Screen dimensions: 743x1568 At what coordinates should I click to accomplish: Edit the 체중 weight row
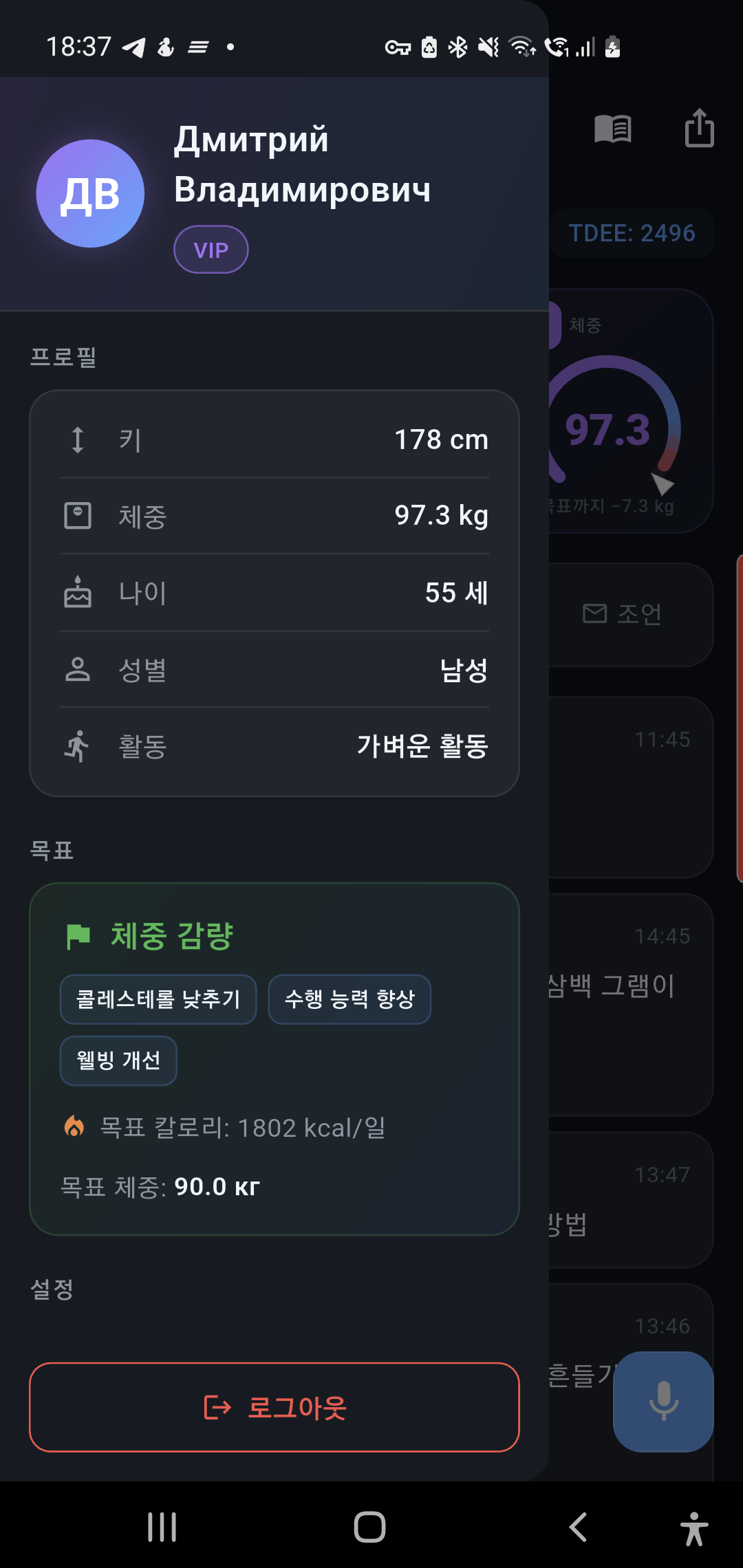coord(274,516)
